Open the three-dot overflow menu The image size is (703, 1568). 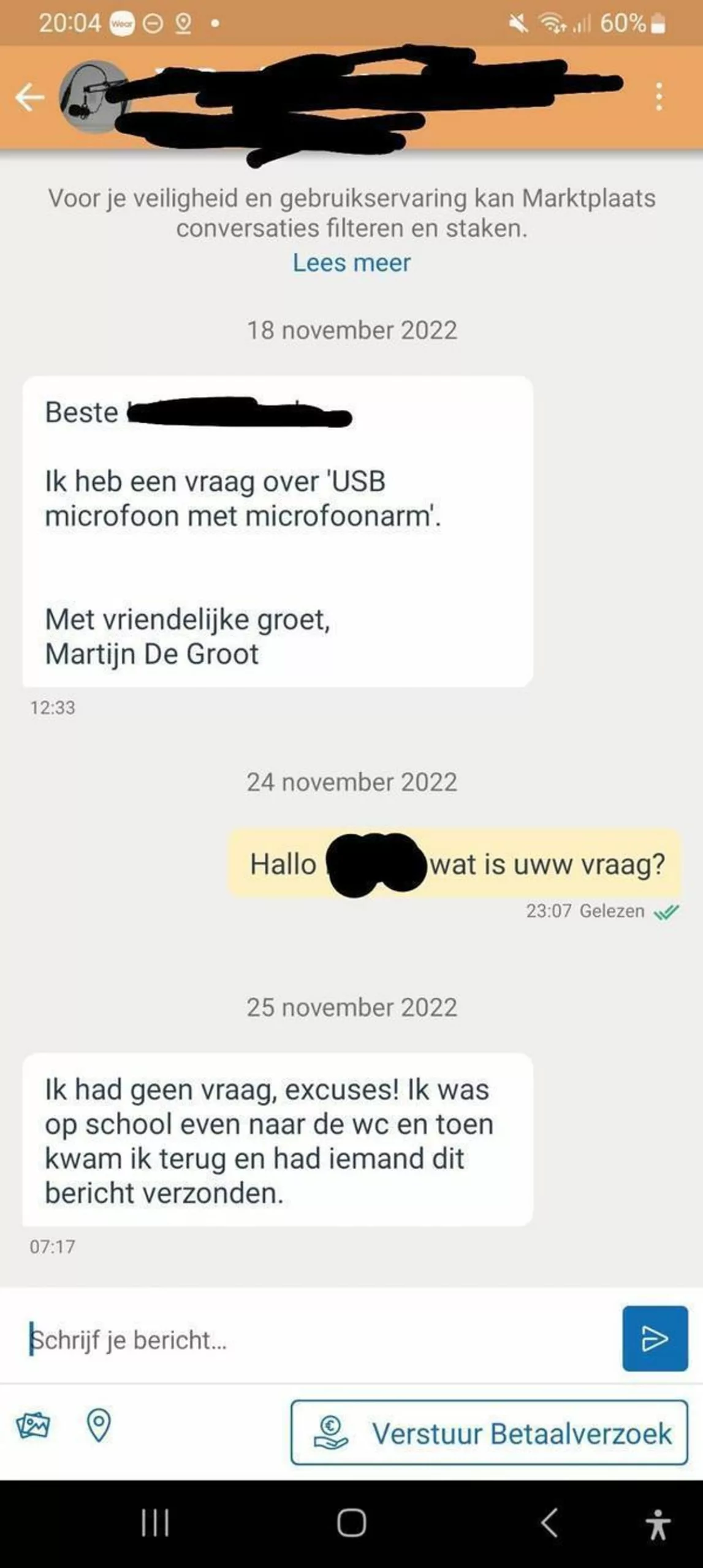[659, 97]
